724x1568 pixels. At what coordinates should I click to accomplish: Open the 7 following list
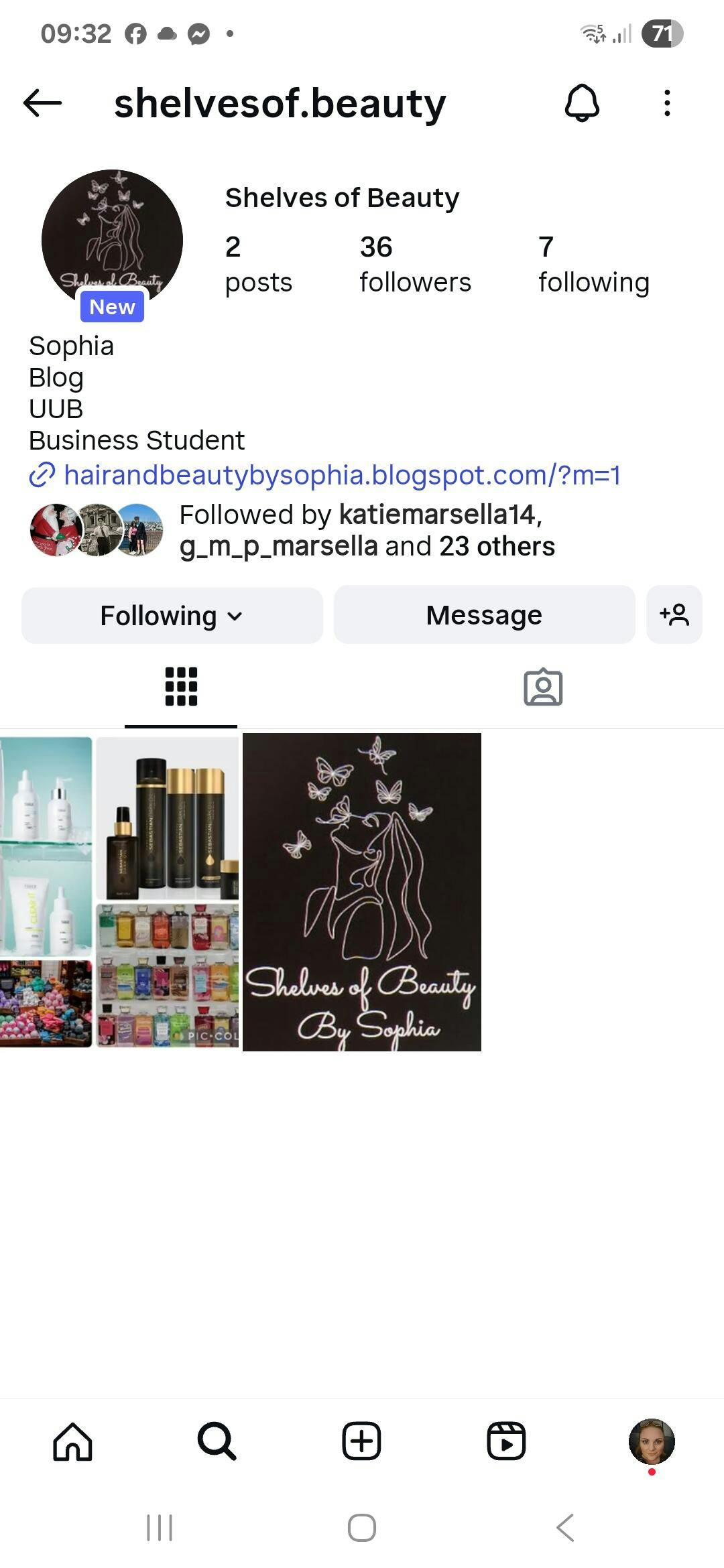[593, 265]
